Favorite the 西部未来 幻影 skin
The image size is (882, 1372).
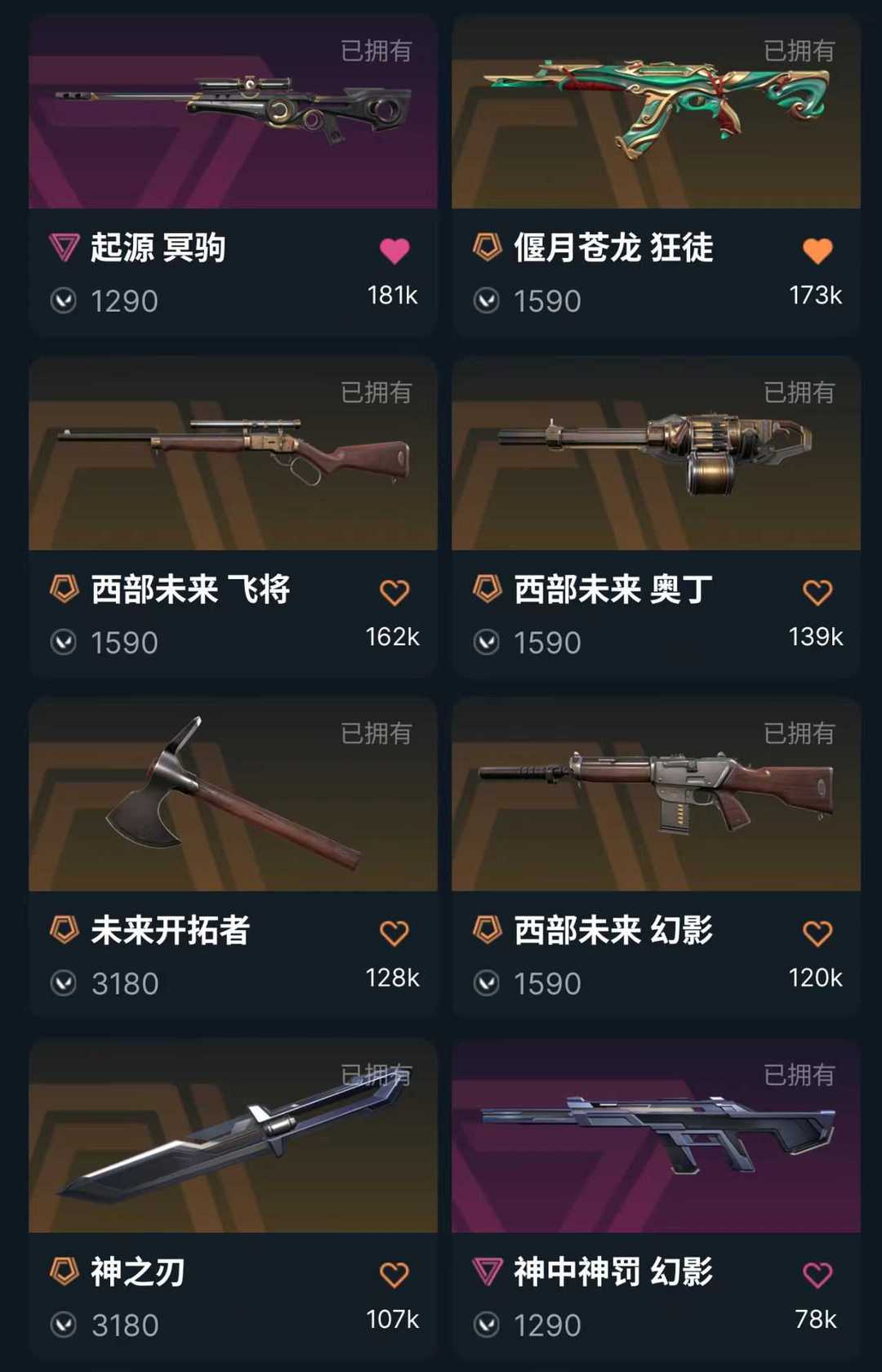[x=817, y=933]
